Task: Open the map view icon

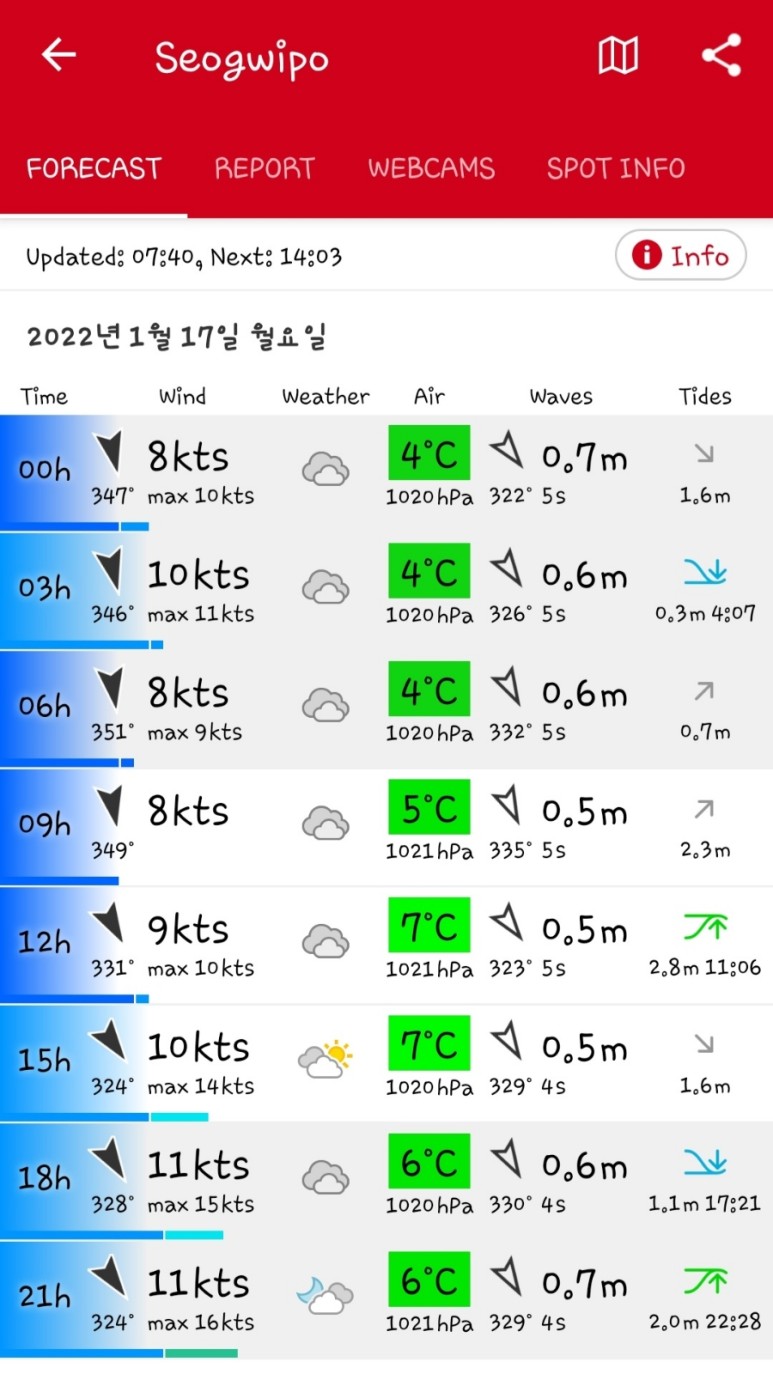Action: [x=618, y=56]
